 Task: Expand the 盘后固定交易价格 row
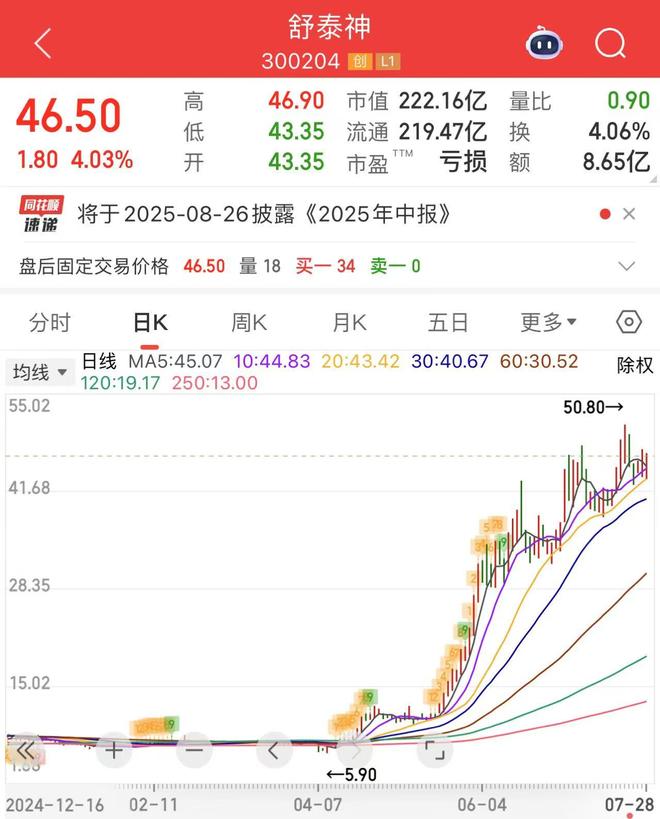[627, 266]
